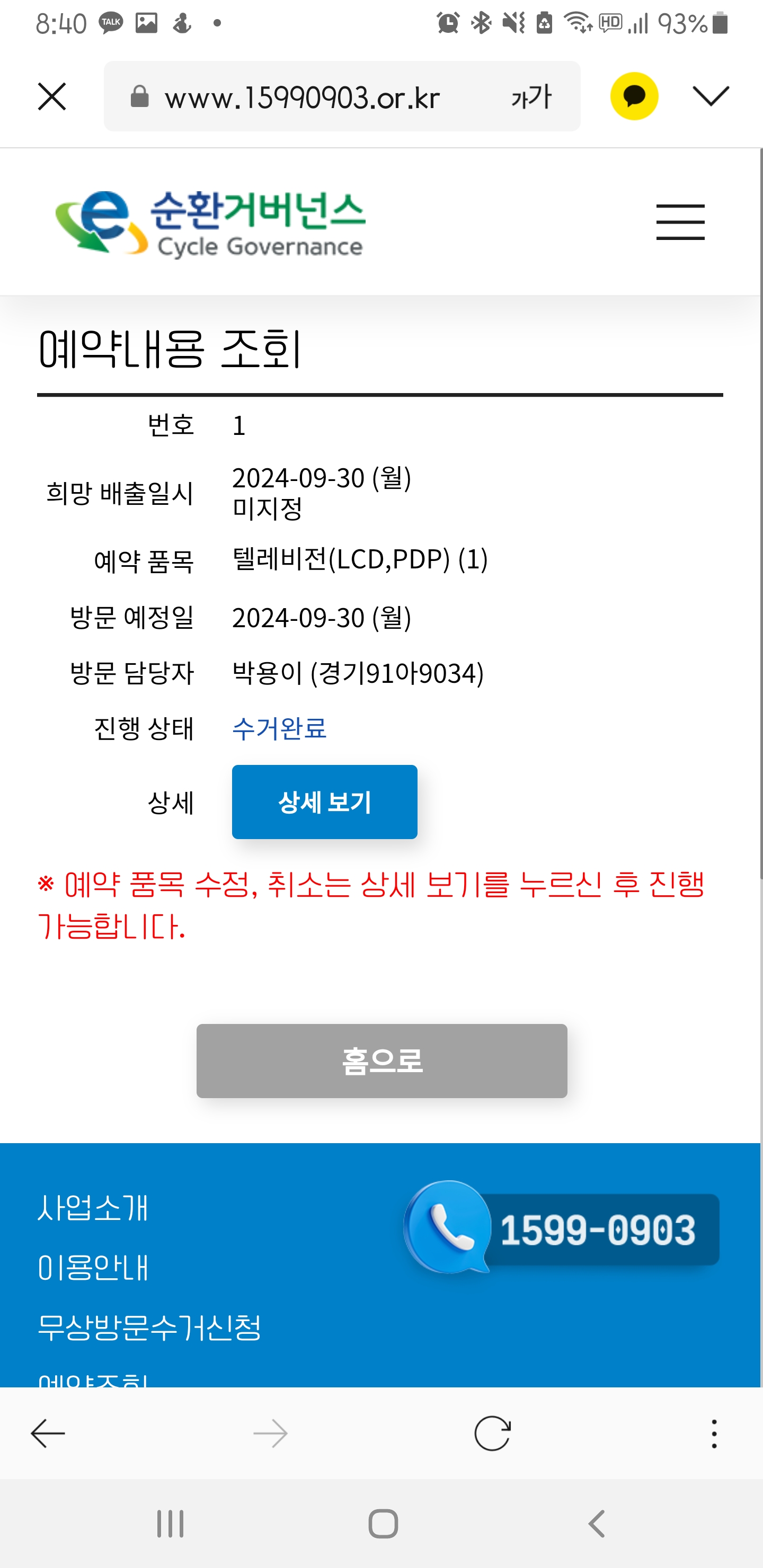763x1568 pixels.
Task: Open 무상방문수거신청 in the footer
Action: [x=149, y=1328]
